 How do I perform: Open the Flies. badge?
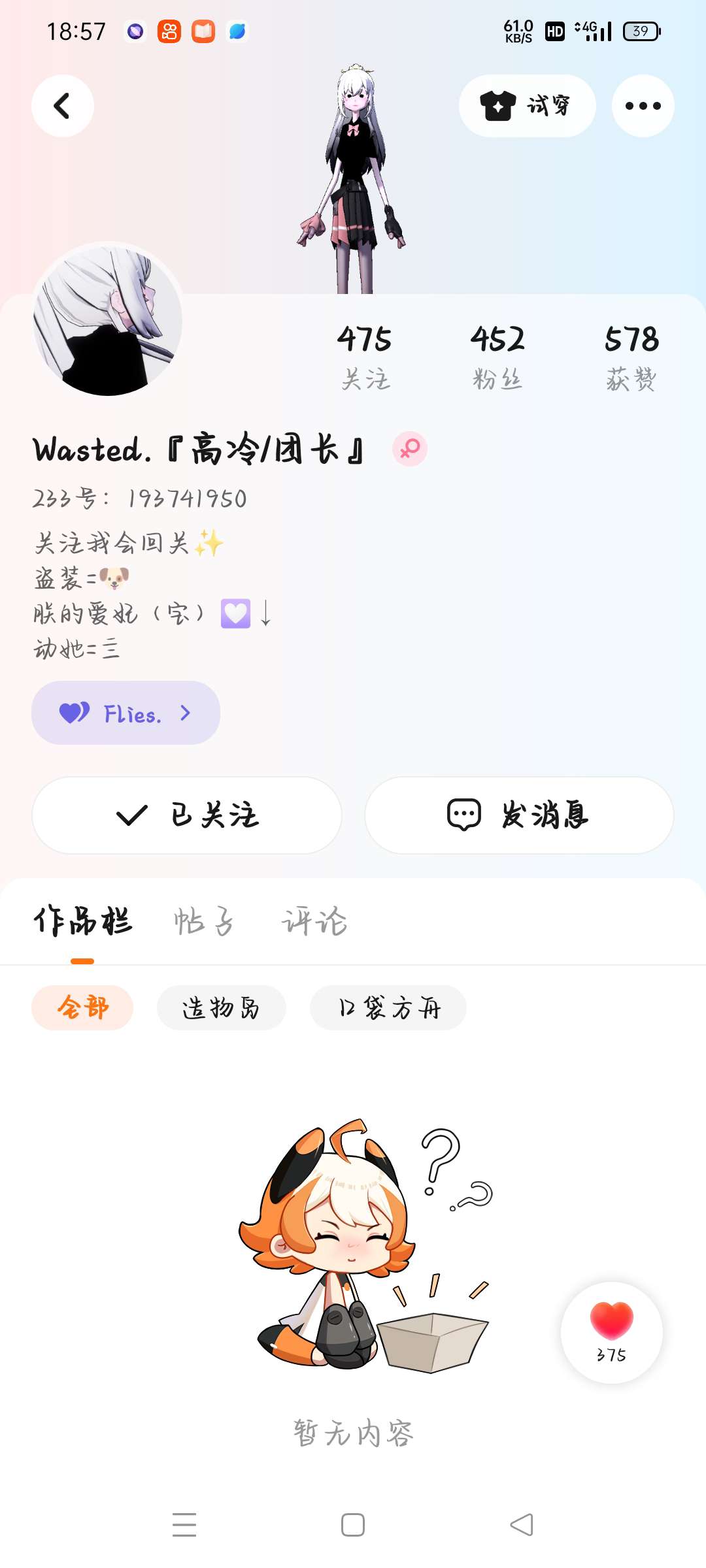pyautogui.click(x=126, y=713)
